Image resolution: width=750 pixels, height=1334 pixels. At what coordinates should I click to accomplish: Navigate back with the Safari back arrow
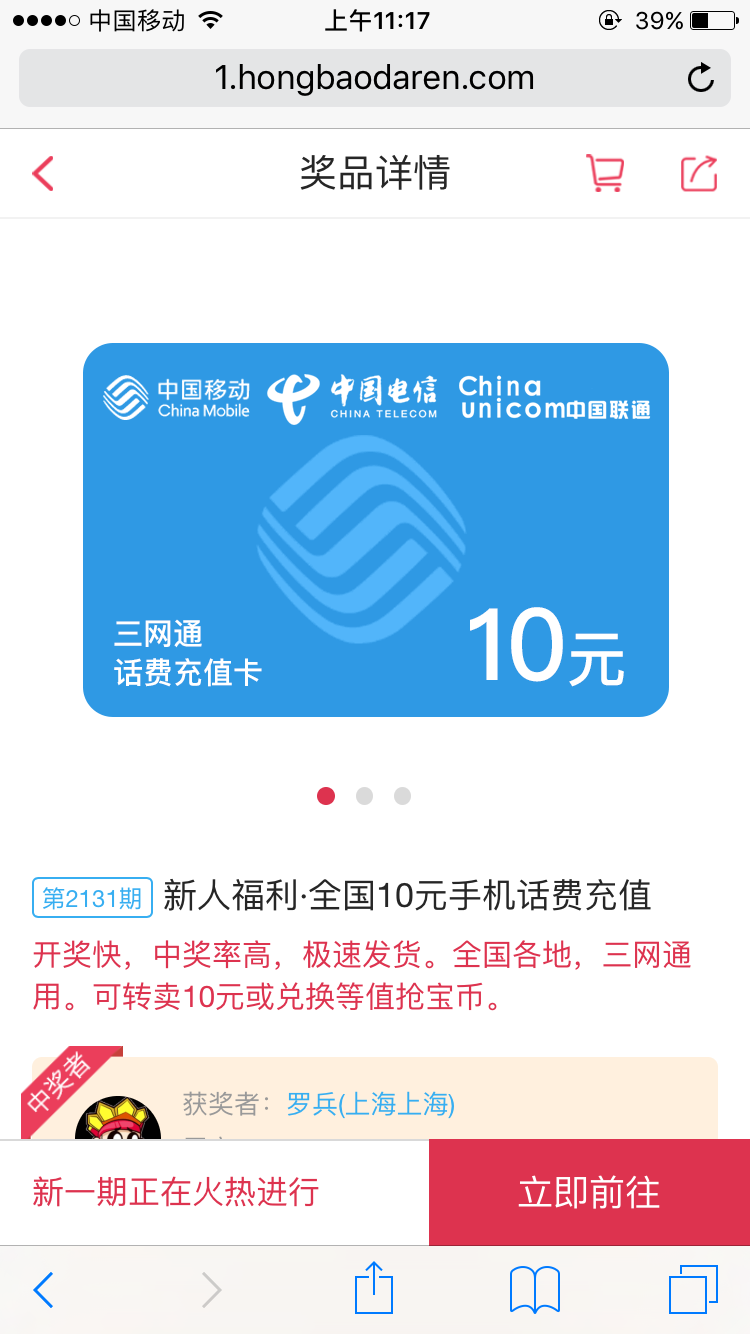coord(43,1290)
